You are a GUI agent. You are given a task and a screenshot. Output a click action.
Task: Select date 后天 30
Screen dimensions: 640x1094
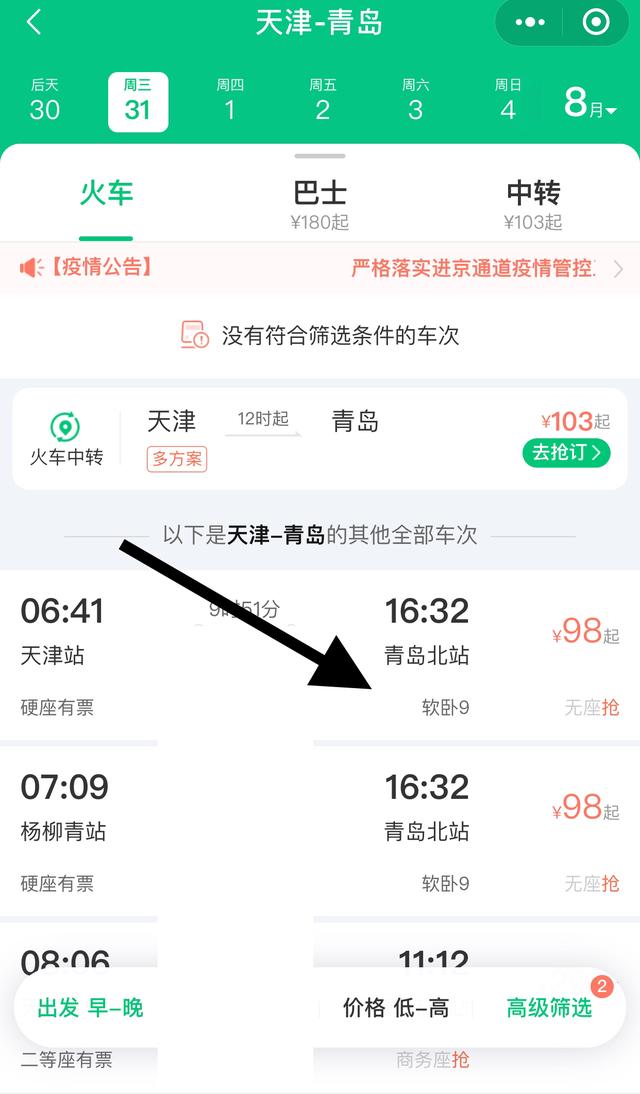tap(45, 101)
